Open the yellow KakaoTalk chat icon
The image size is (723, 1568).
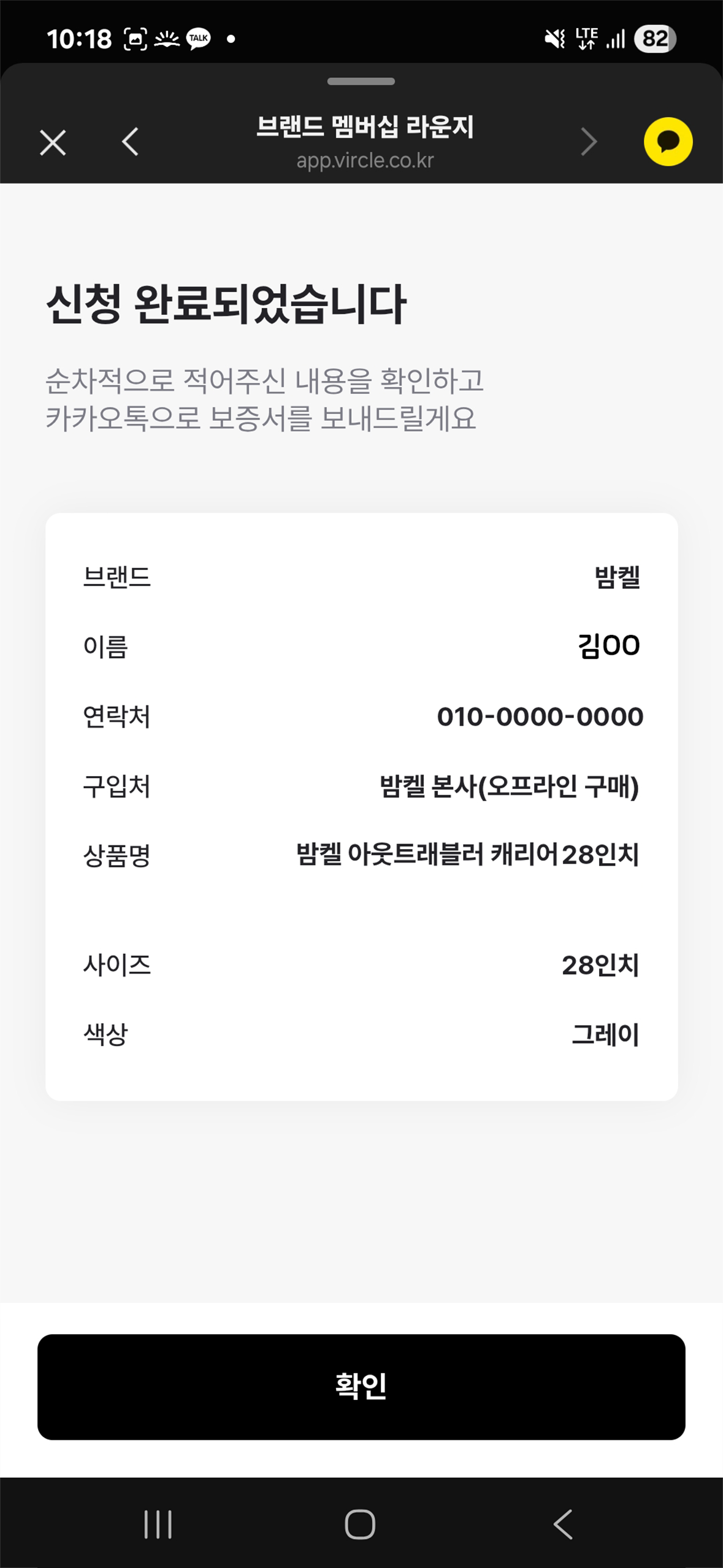click(x=668, y=142)
